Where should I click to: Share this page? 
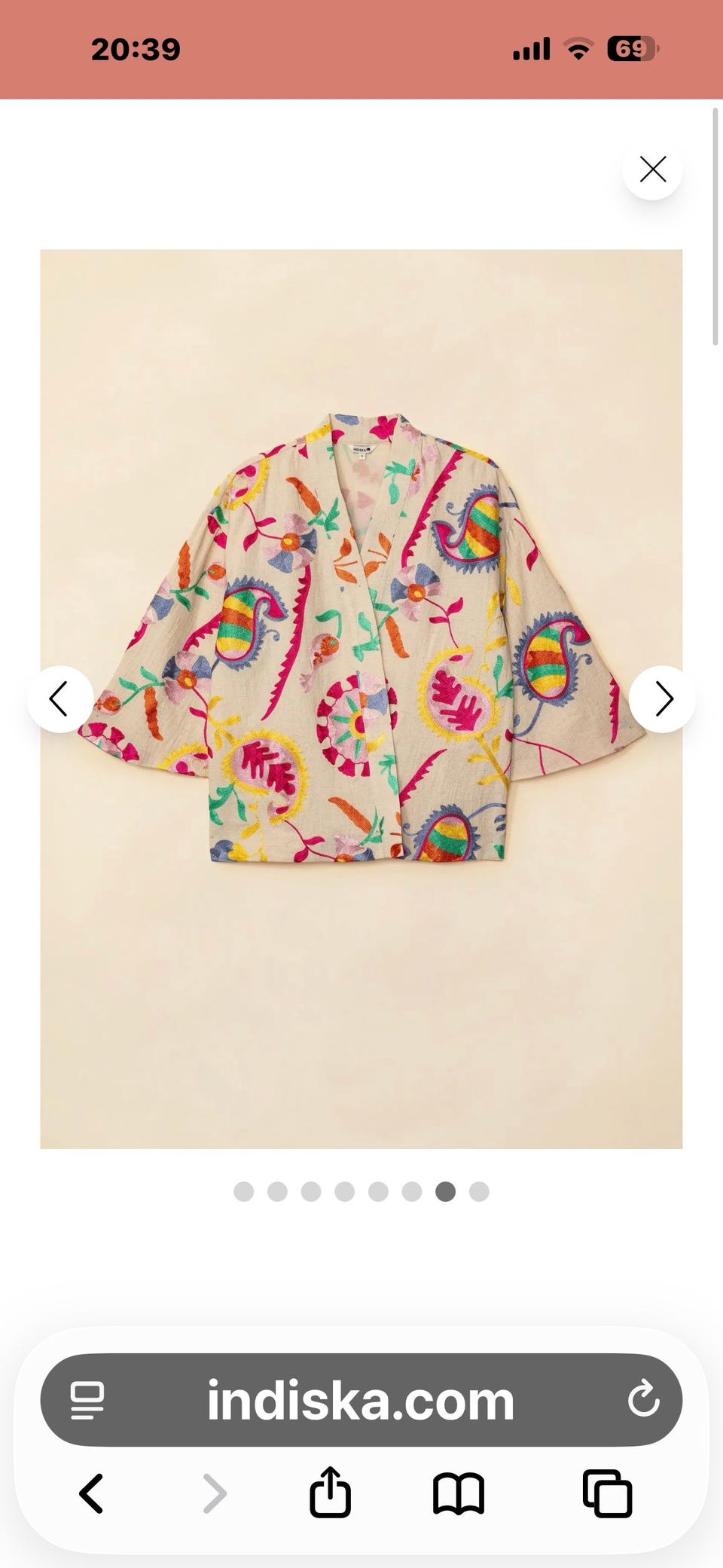tap(331, 1492)
